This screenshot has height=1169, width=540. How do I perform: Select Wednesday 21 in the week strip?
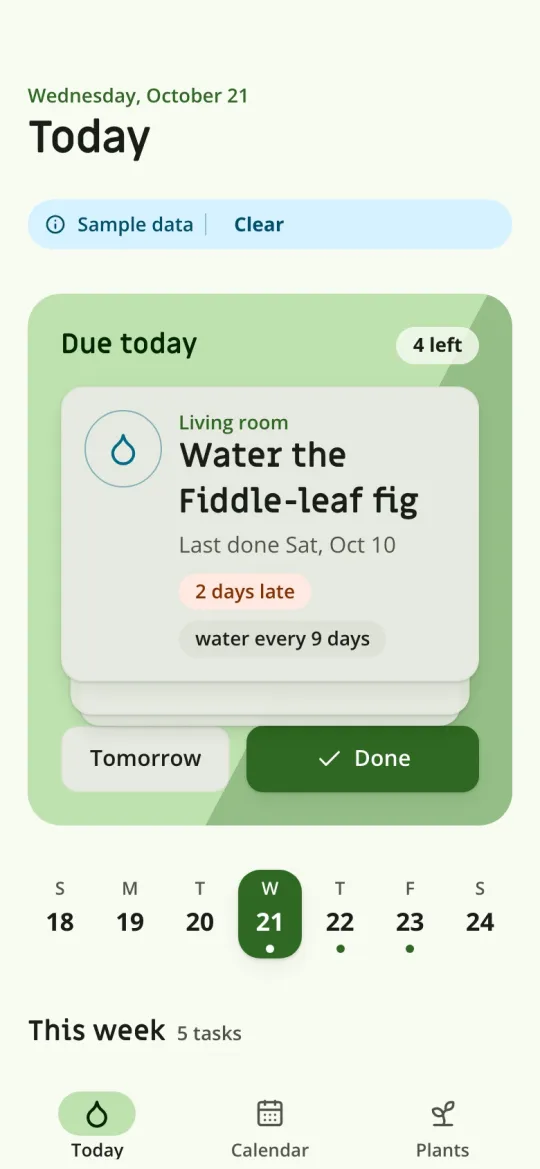(270, 913)
